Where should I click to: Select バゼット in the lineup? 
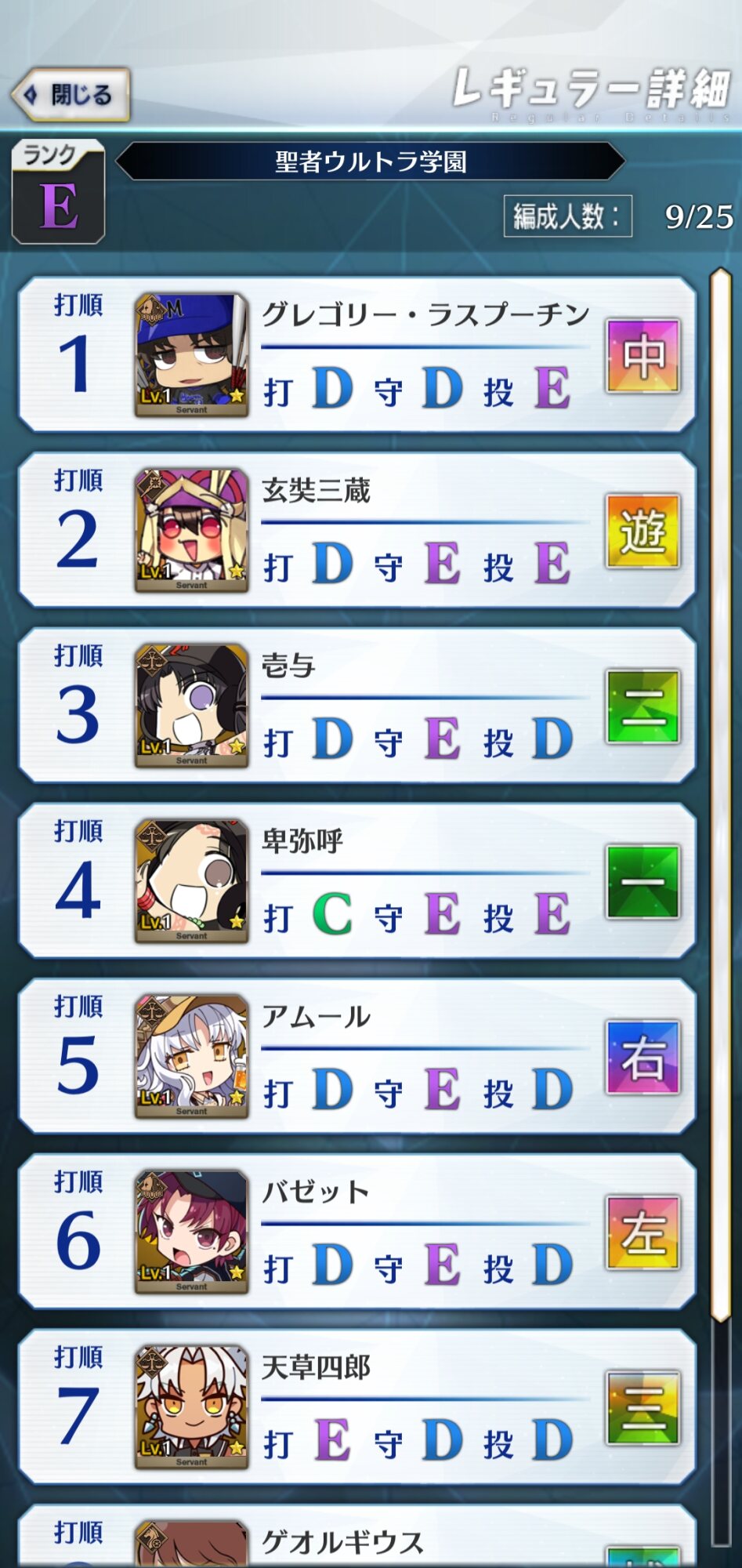click(357, 1232)
